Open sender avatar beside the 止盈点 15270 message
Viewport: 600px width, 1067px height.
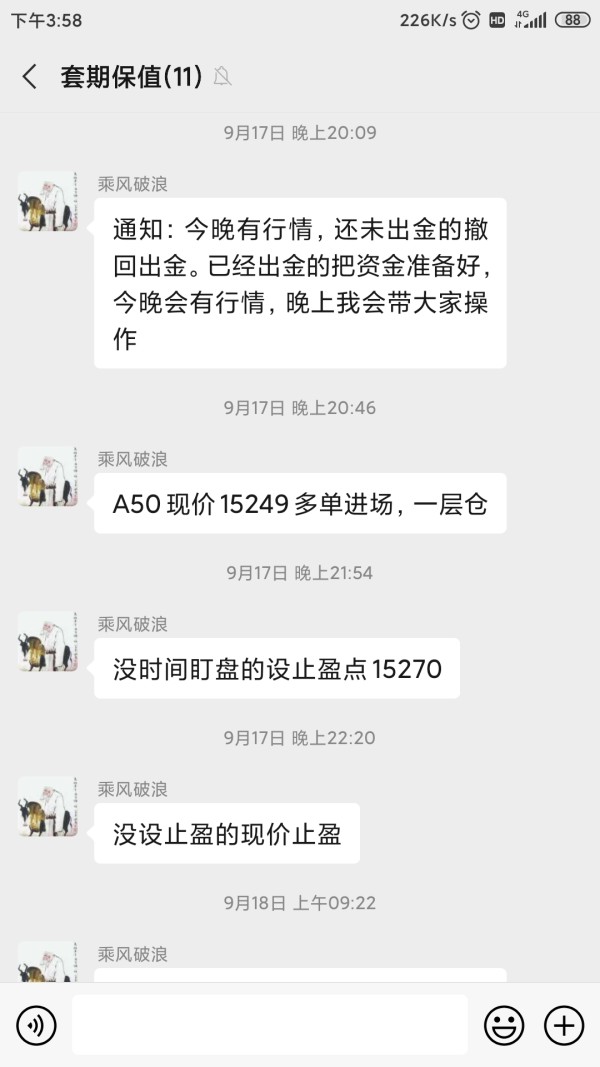[x=48, y=642]
